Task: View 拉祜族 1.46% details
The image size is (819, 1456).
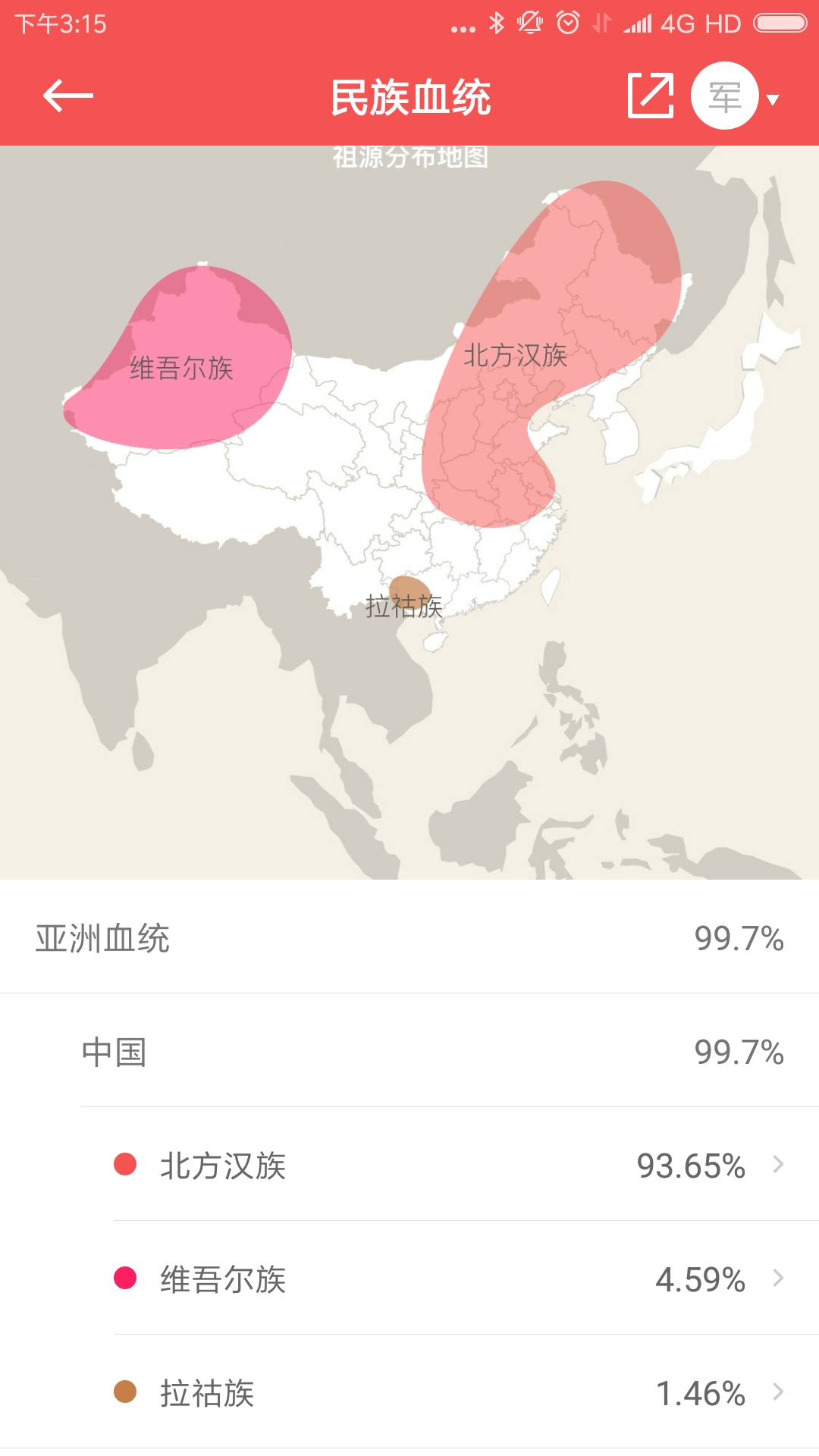Action: tap(447, 1393)
